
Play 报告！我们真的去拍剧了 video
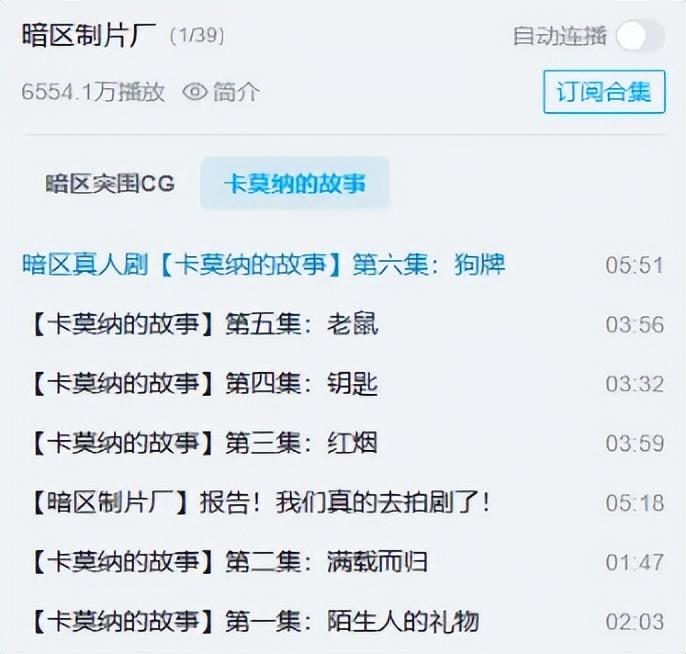click(x=260, y=503)
